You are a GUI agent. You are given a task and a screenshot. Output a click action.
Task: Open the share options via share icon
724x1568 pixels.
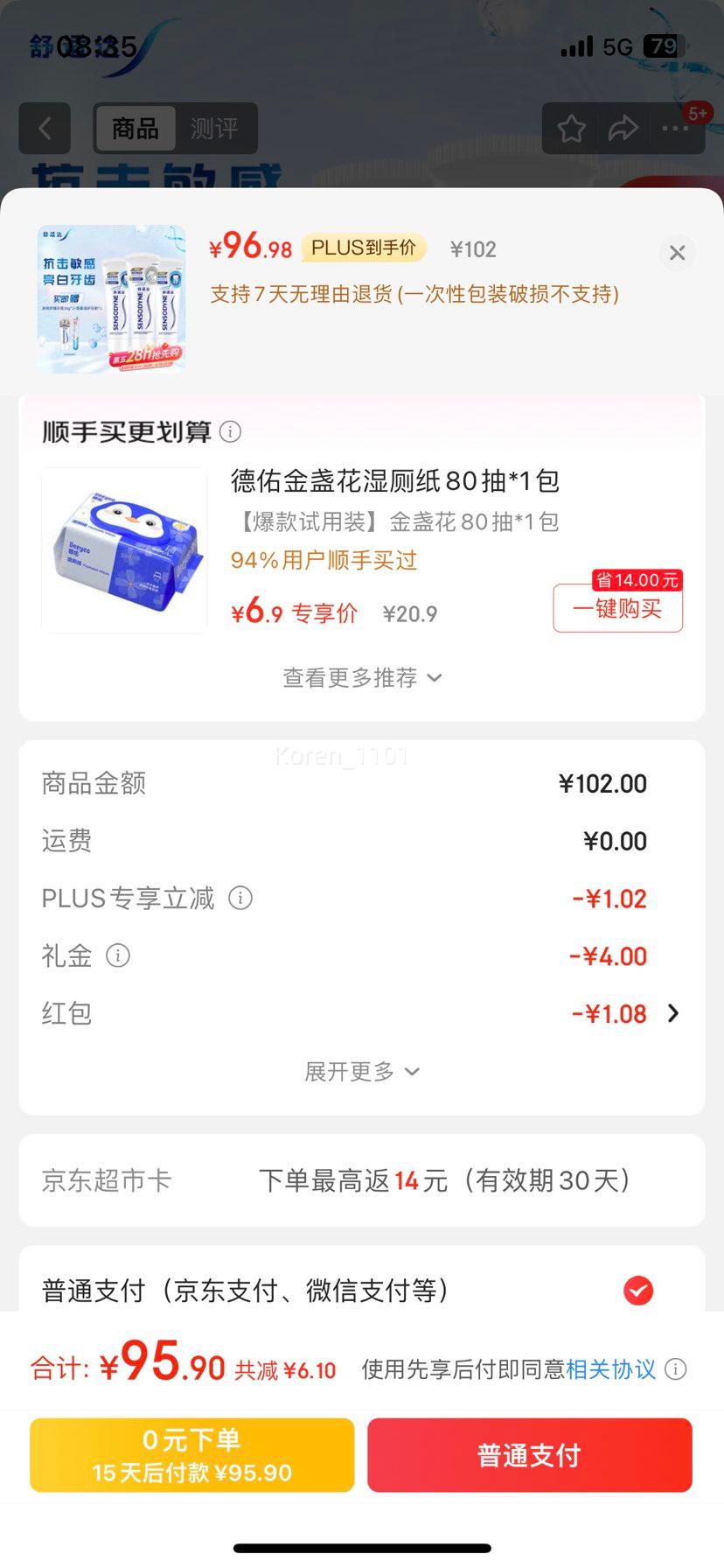coord(623,129)
